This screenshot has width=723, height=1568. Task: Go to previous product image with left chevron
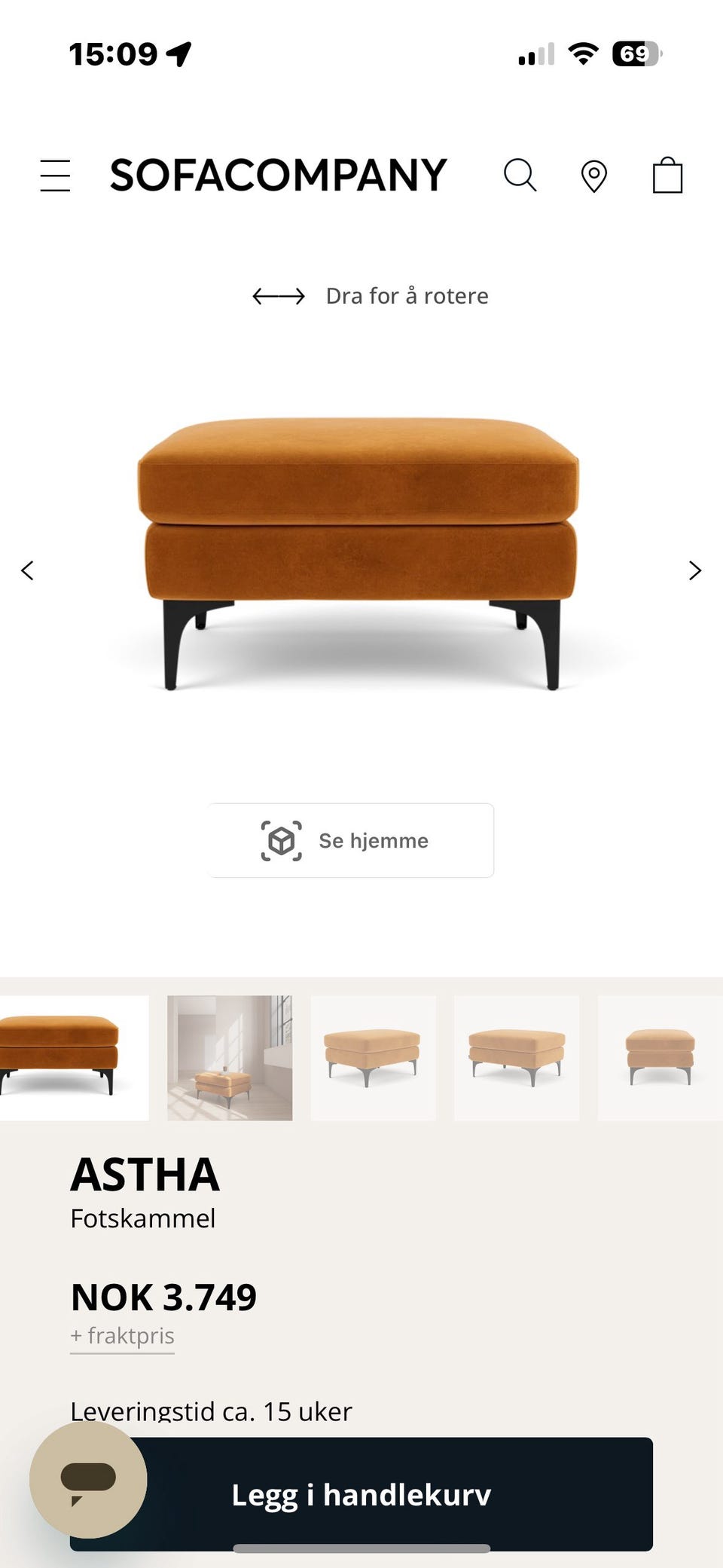coord(27,570)
